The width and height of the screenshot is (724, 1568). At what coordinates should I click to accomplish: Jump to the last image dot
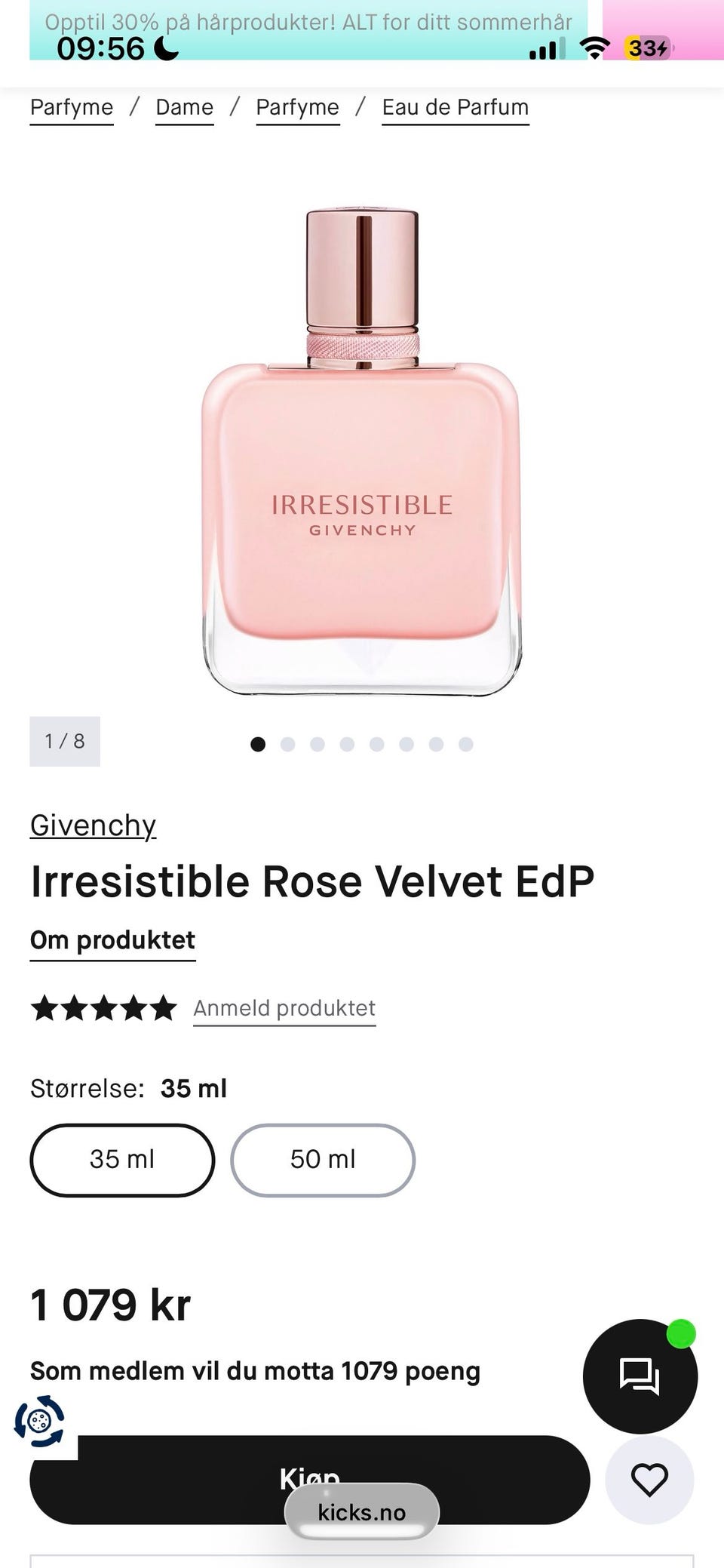466,744
